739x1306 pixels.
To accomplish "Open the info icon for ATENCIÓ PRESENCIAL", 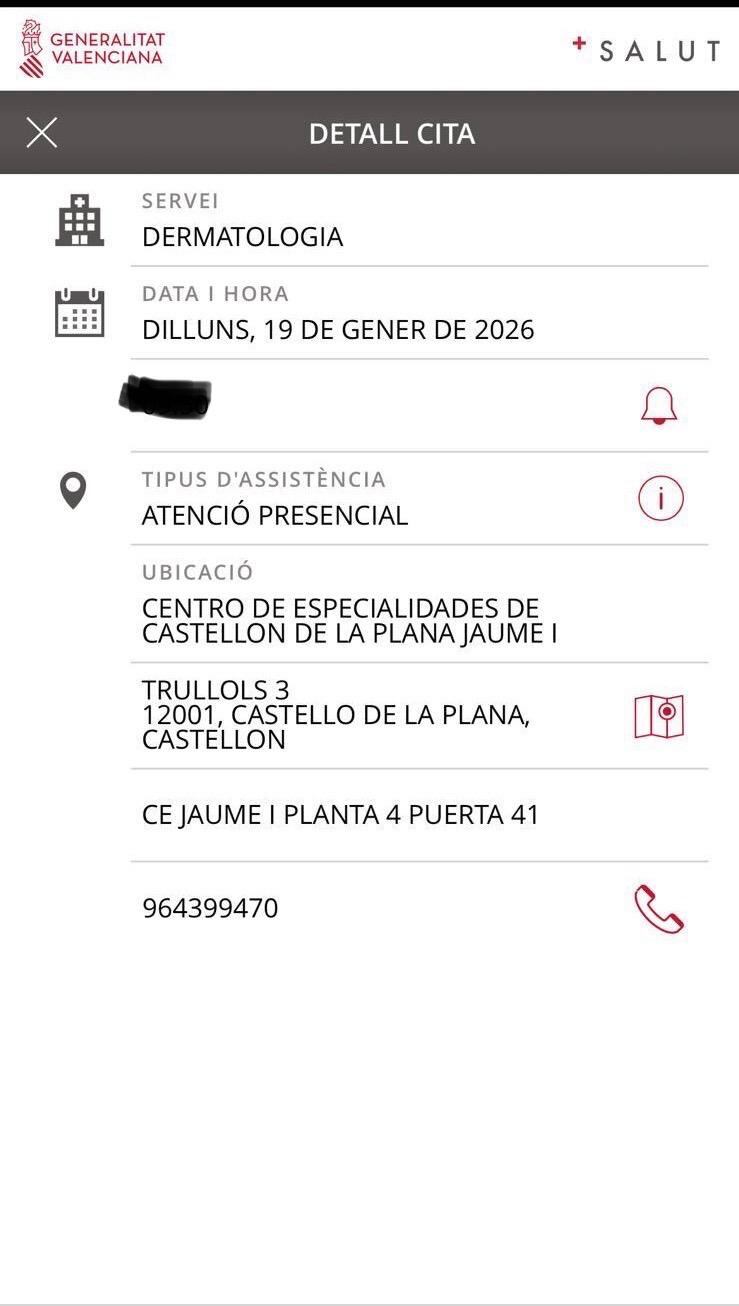I will click(x=660, y=498).
